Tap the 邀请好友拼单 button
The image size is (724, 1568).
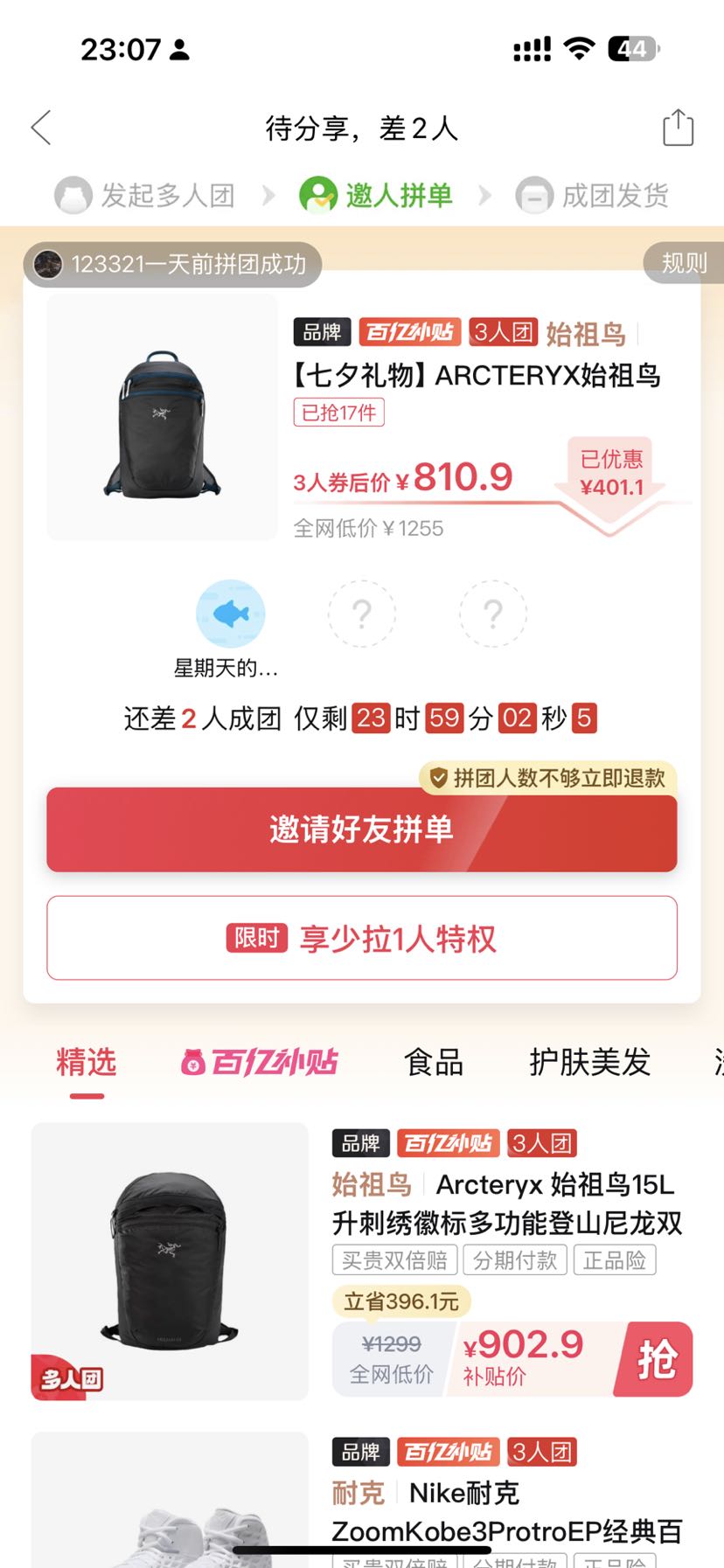click(362, 829)
